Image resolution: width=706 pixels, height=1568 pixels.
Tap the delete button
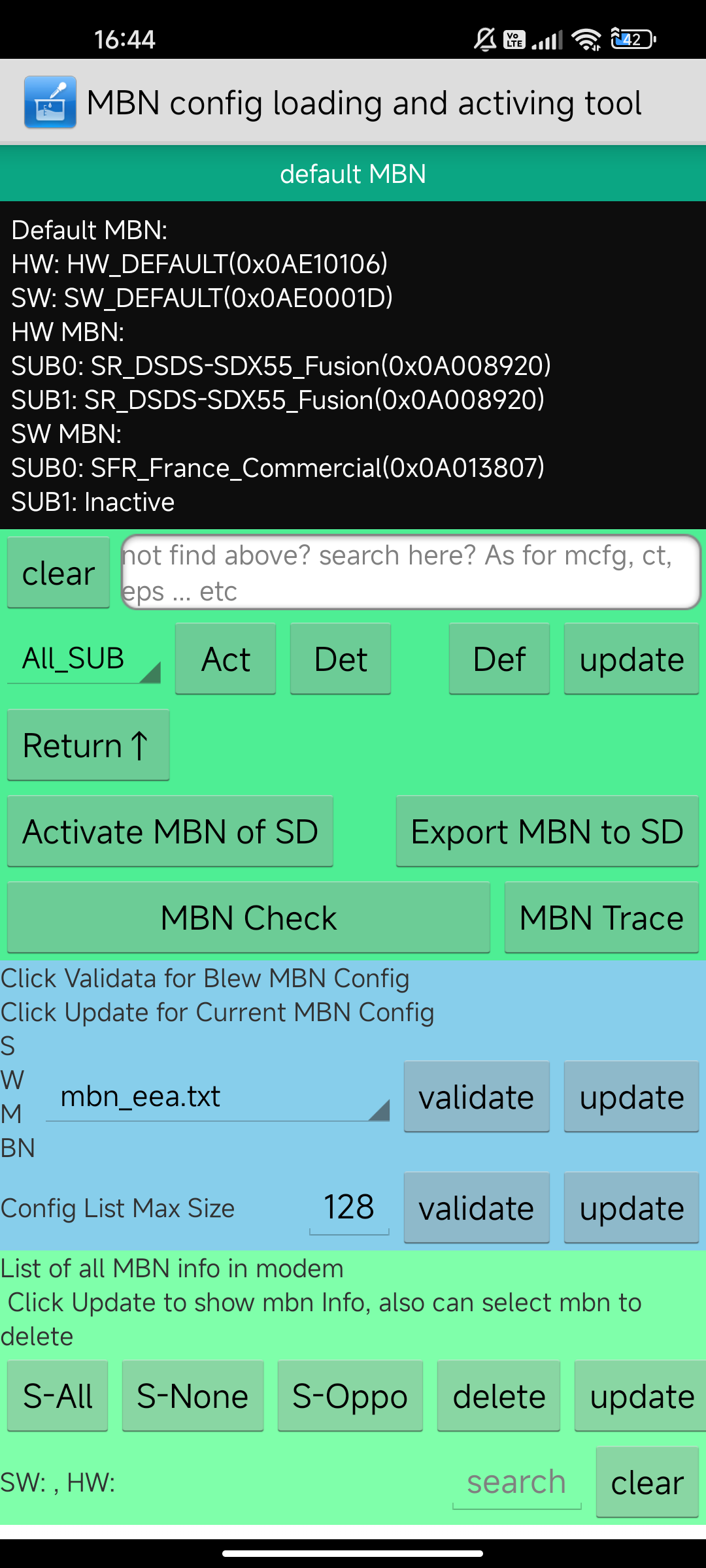click(x=499, y=1396)
